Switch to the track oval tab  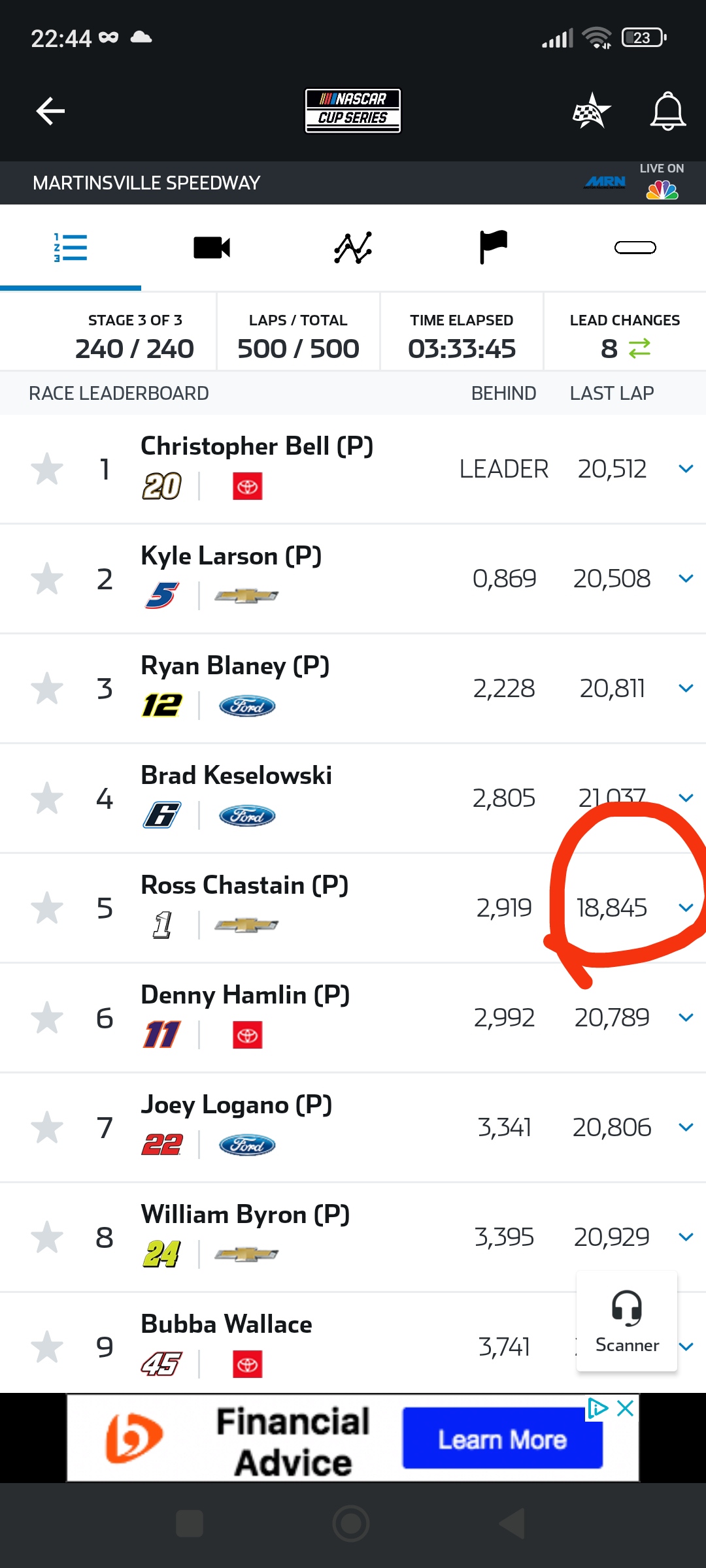tap(635, 248)
